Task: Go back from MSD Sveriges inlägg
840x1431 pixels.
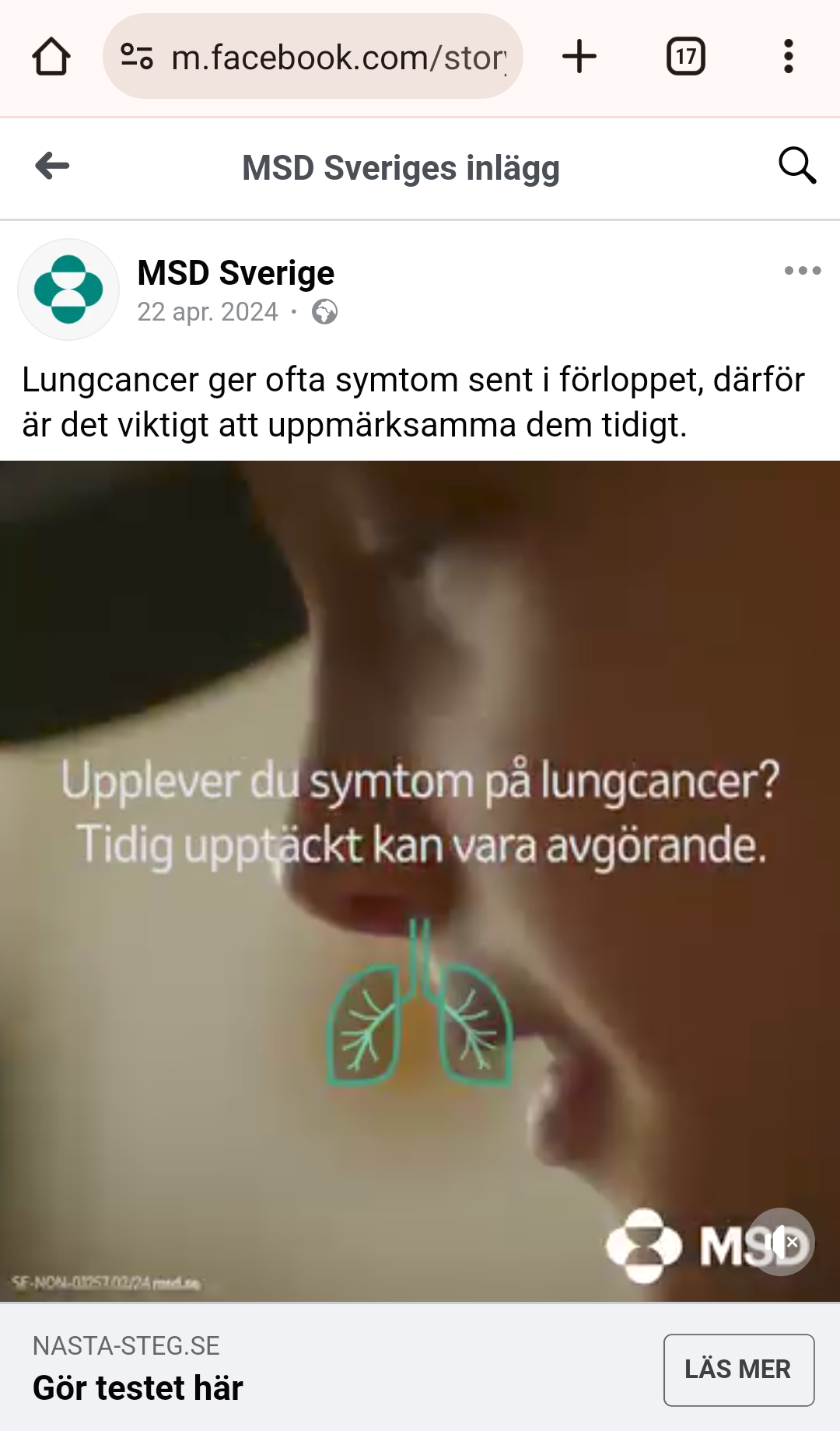Action: tap(52, 166)
